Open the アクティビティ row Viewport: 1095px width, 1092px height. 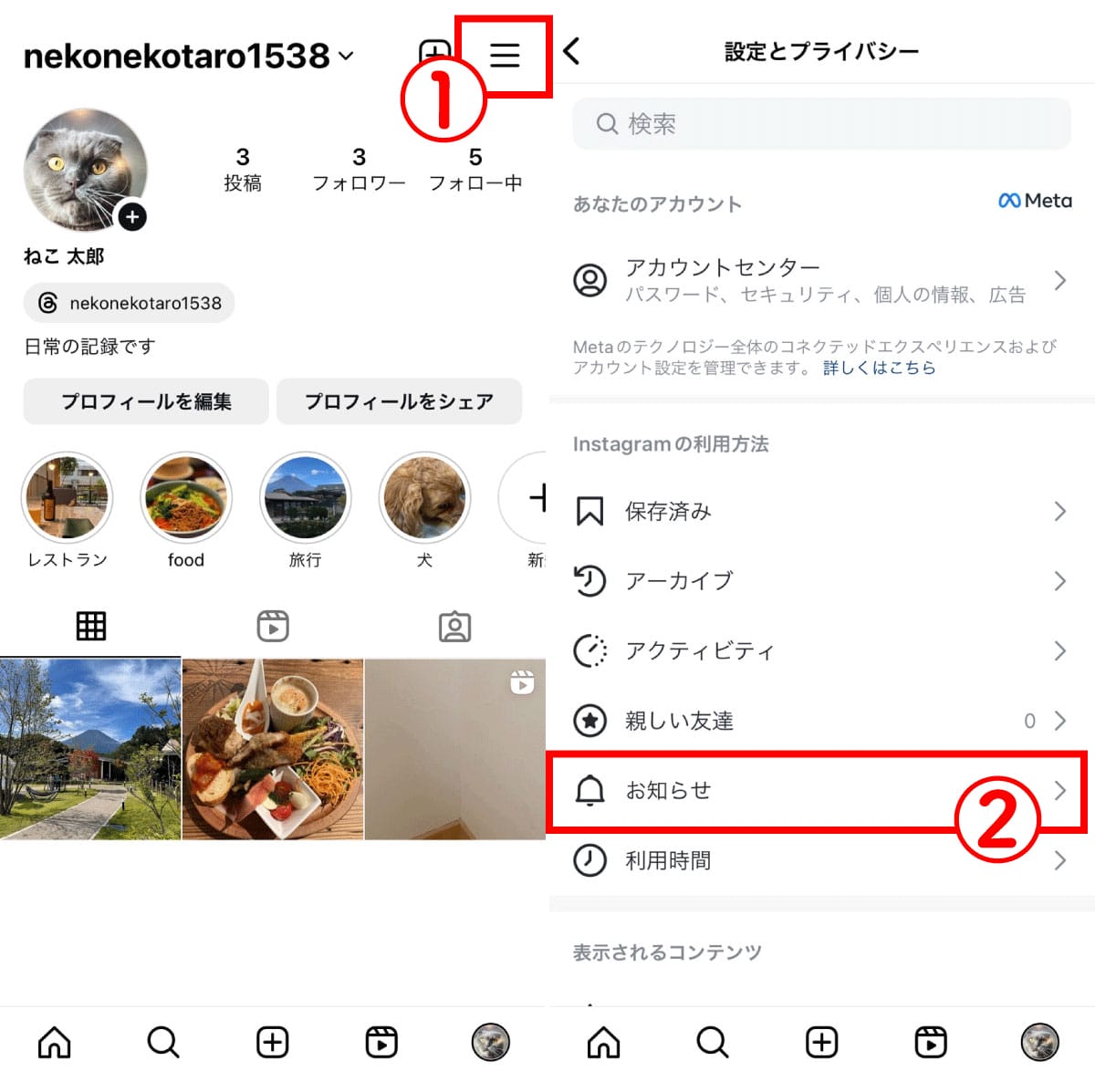[x=819, y=650]
